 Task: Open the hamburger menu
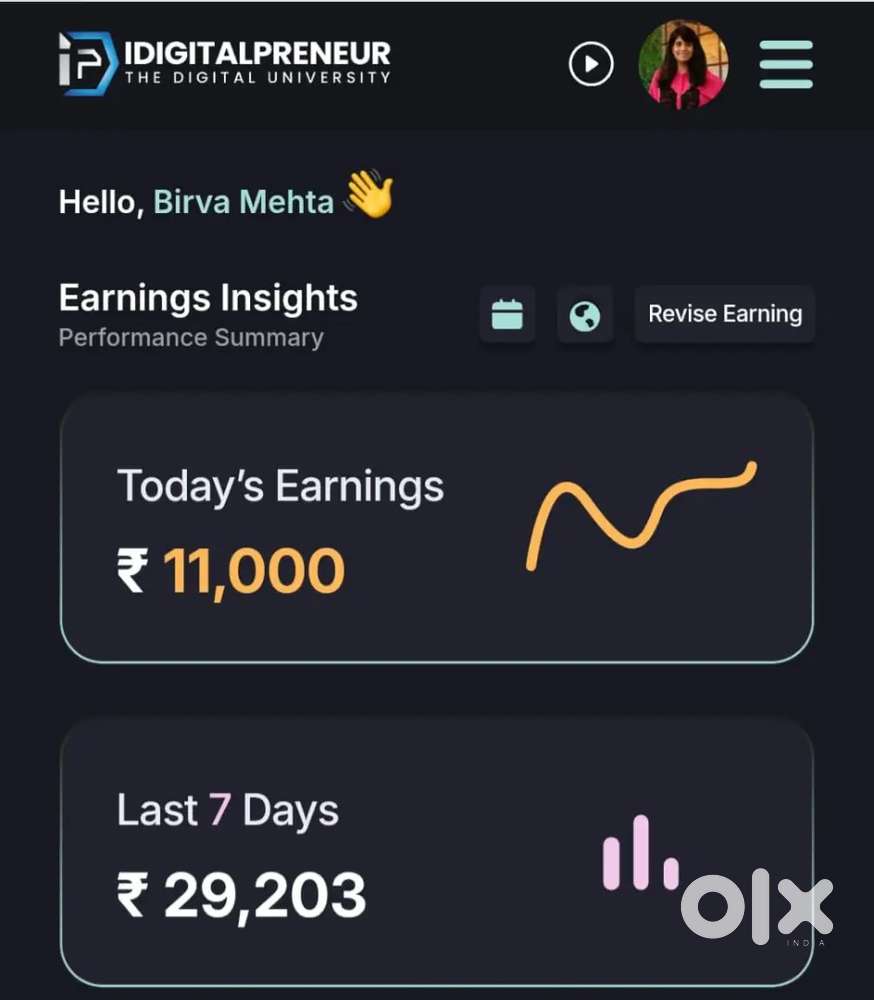click(785, 65)
